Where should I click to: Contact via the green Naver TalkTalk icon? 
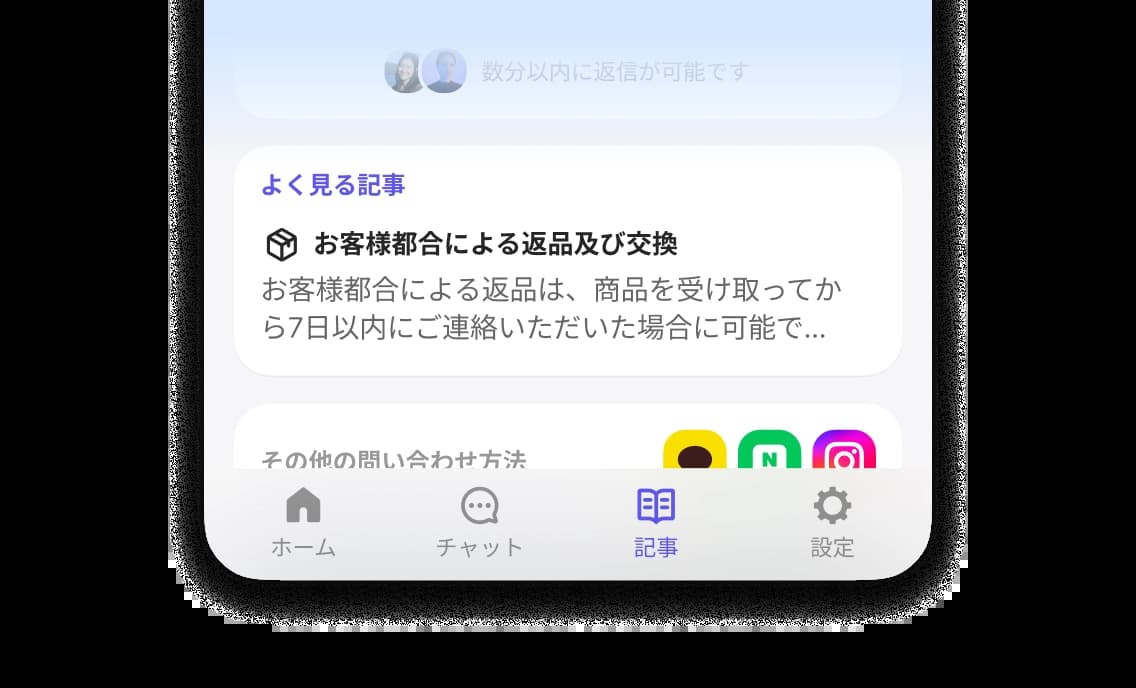(x=769, y=451)
